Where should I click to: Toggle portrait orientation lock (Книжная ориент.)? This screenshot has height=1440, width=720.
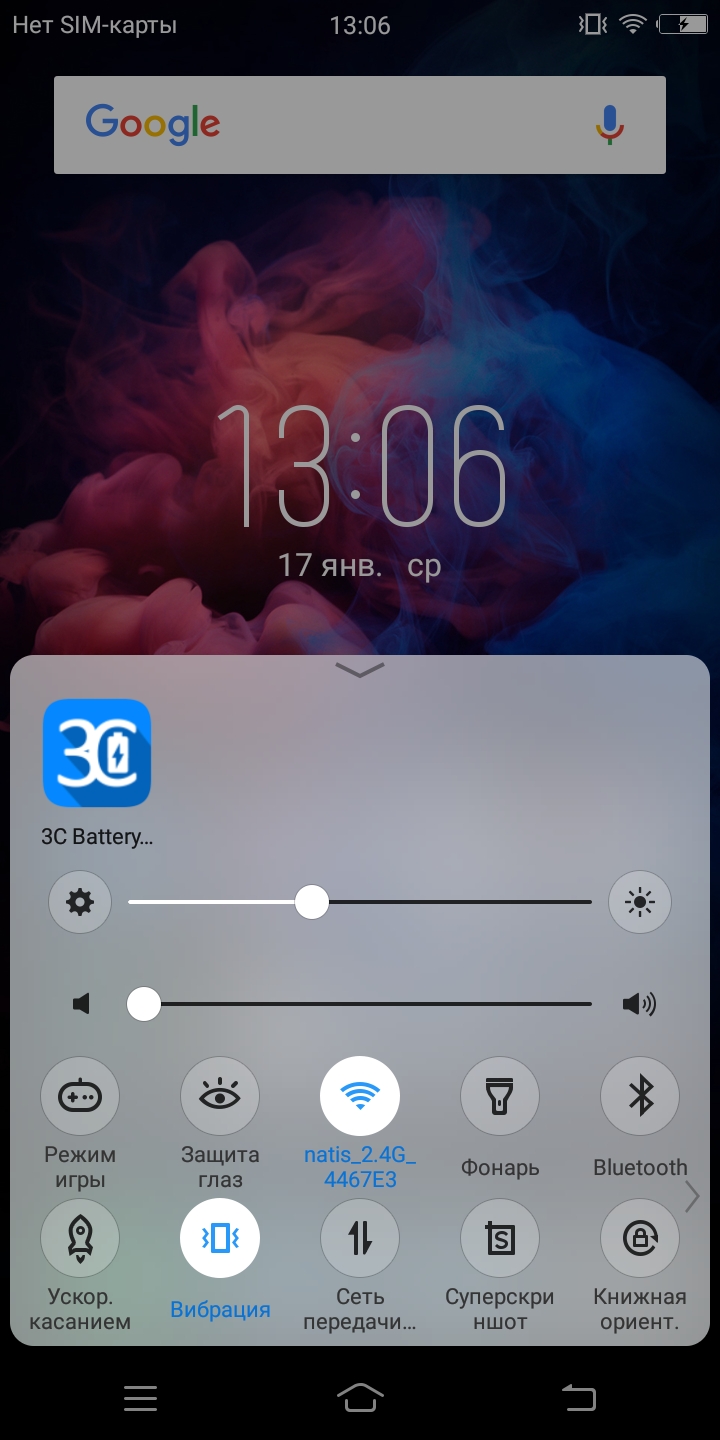click(640, 1238)
